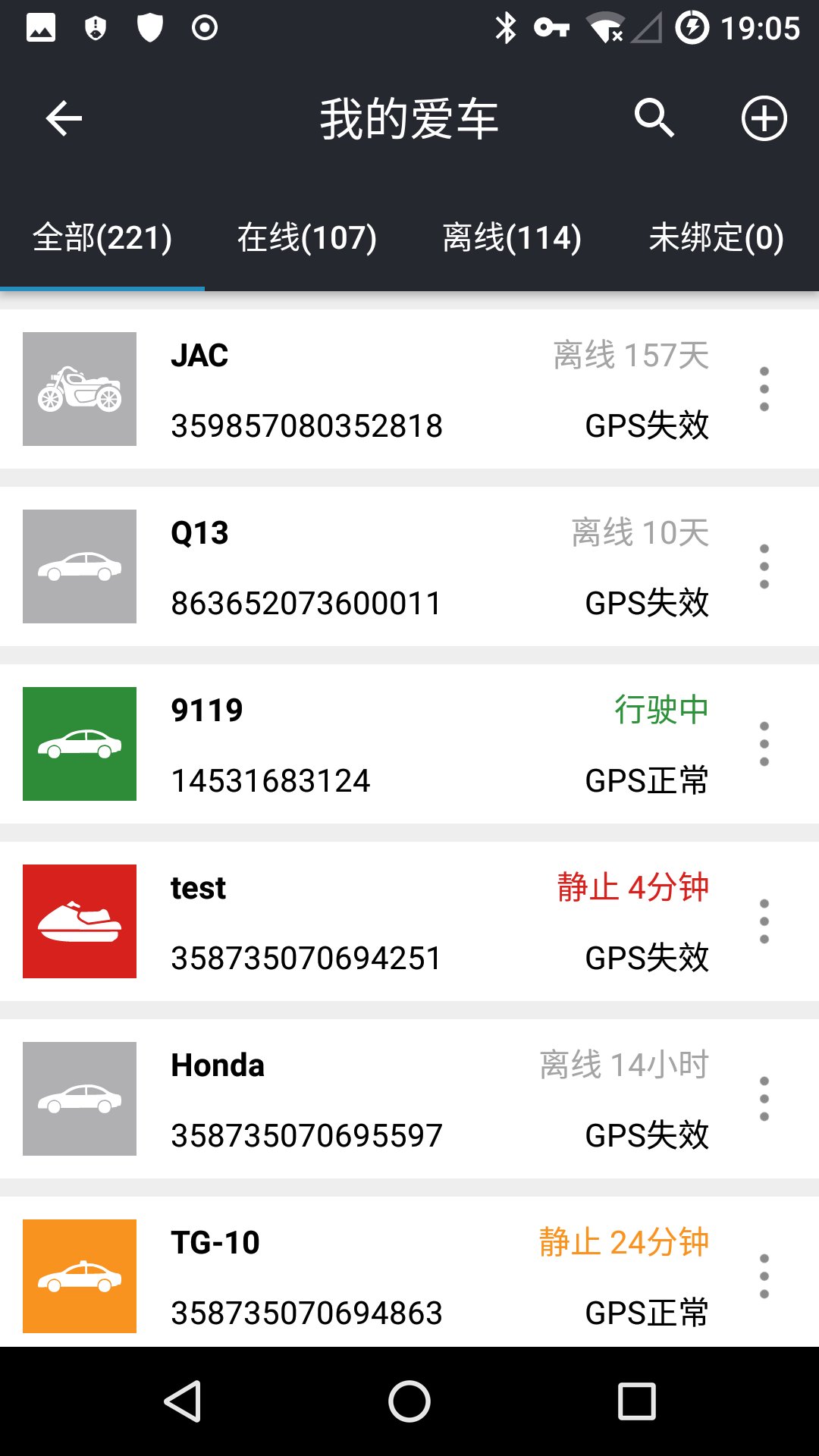The height and width of the screenshot is (1456, 819).
Task: Open the search magnifier icon
Action: coord(654,119)
